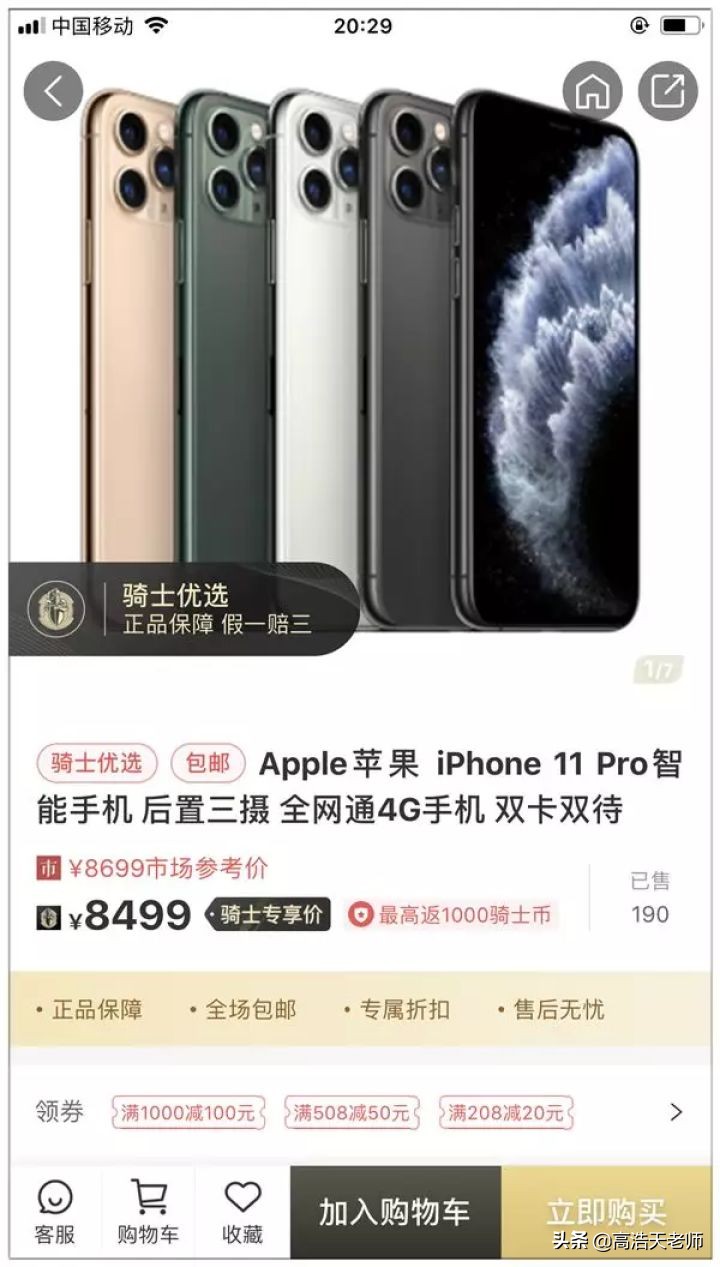Add item to 收藏 favorites
The image size is (720, 1267).
(242, 1212)
